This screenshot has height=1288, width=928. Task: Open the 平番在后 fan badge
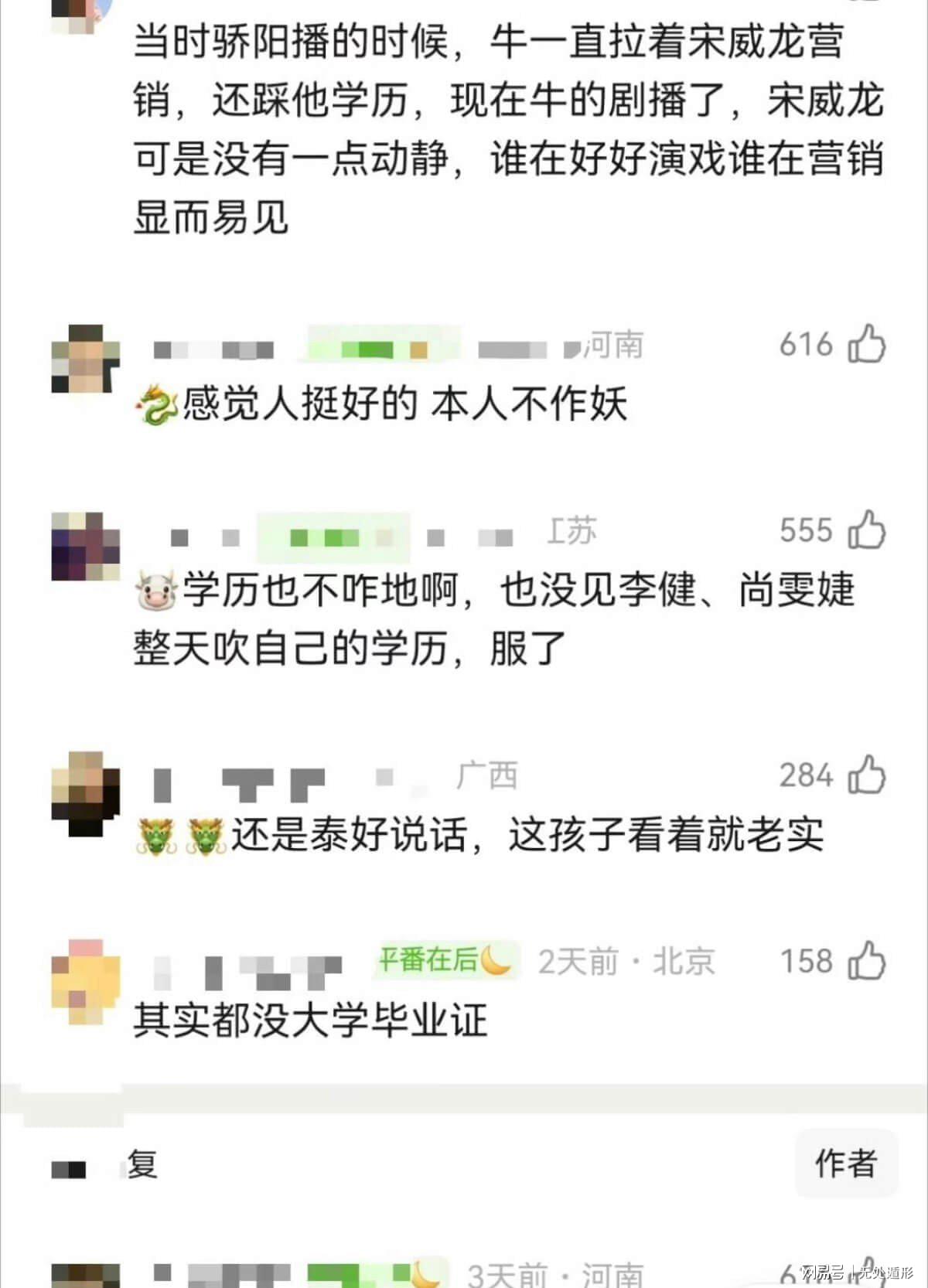coord(445,961)
